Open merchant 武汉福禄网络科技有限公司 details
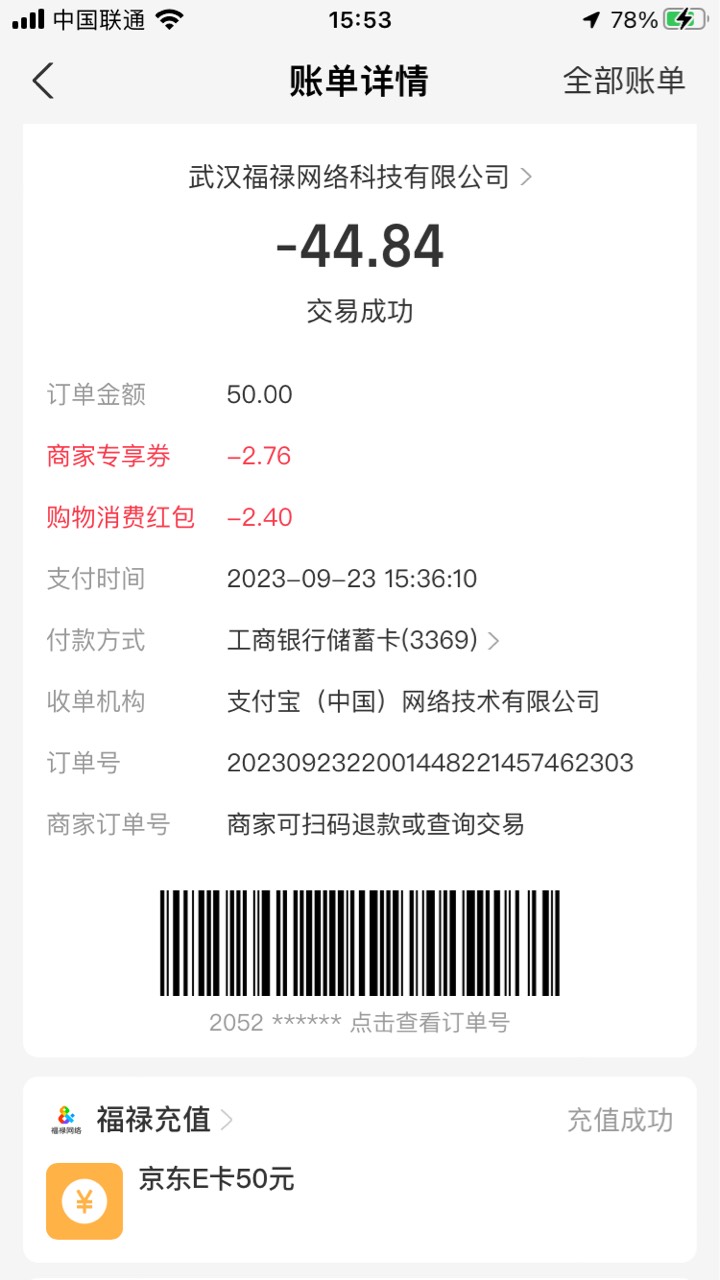Image resolution: width=720 pixels, height=1280 pixels. tap(360, 177)
